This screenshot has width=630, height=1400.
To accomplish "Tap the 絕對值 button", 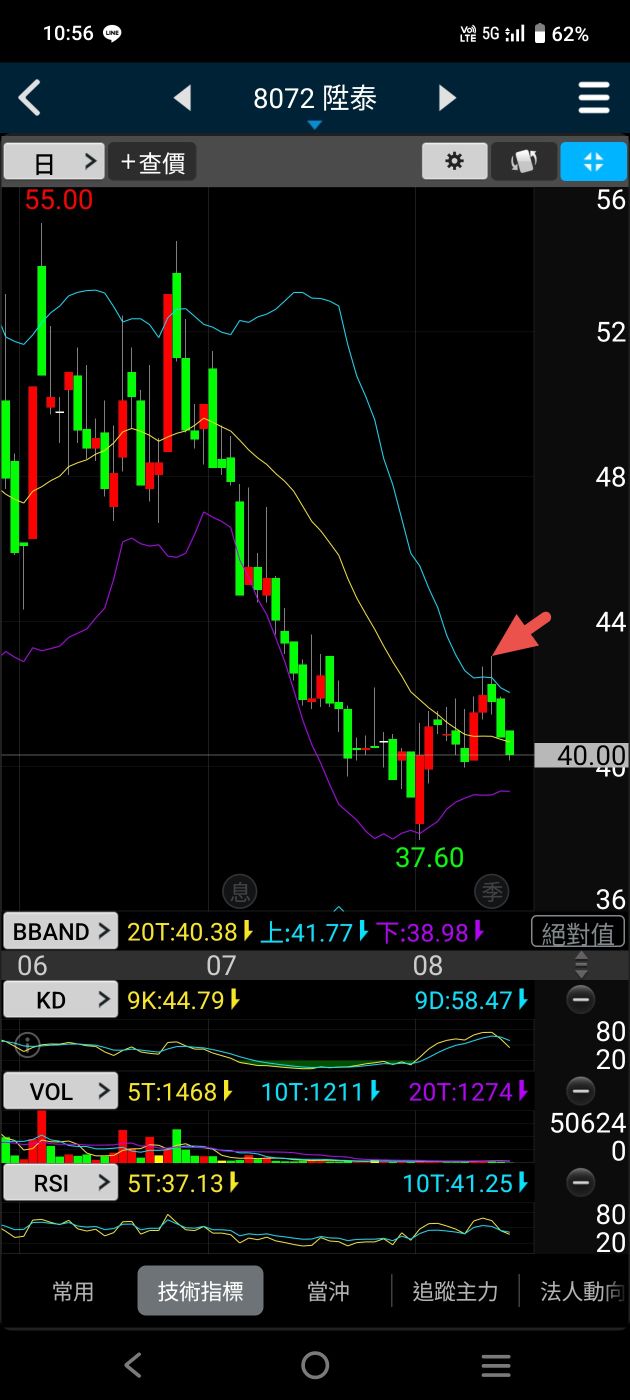I will [x=578, y=933].
